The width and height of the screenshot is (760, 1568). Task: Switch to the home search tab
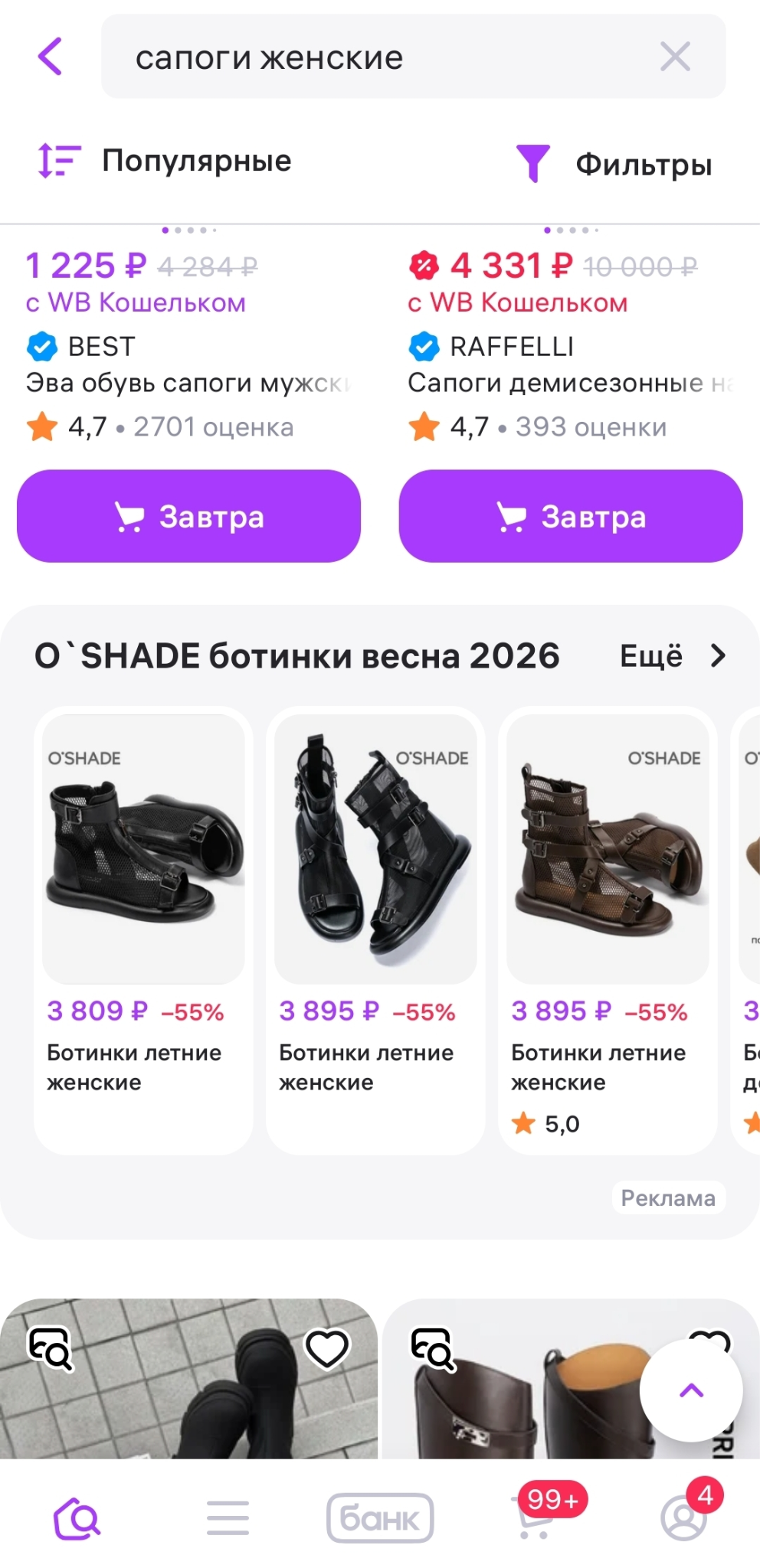(77, 1517)
